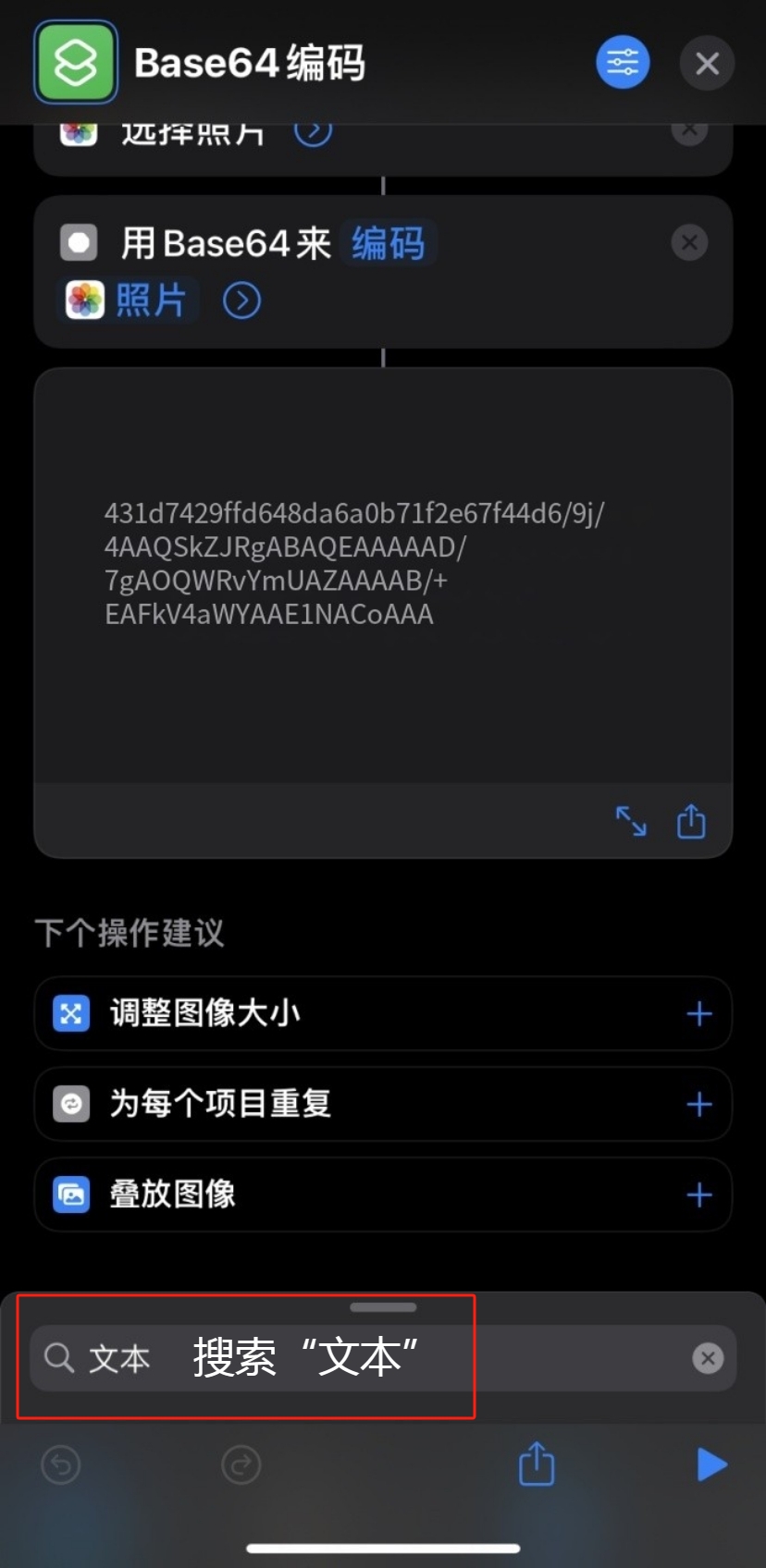Screen dimensions: 766x1568
Task: Select the 照片 variable token
Action: tap(130, 300)
